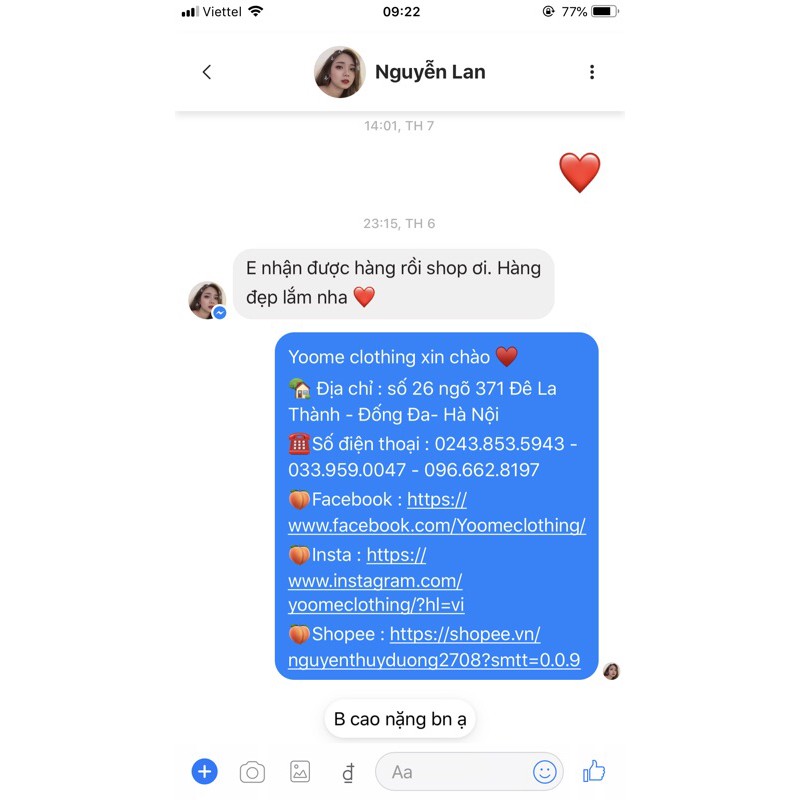Open more options with the blue plus icon
The width and height of the screenshot is (800, 800).
pyautogui.click(x=204, y=771)
